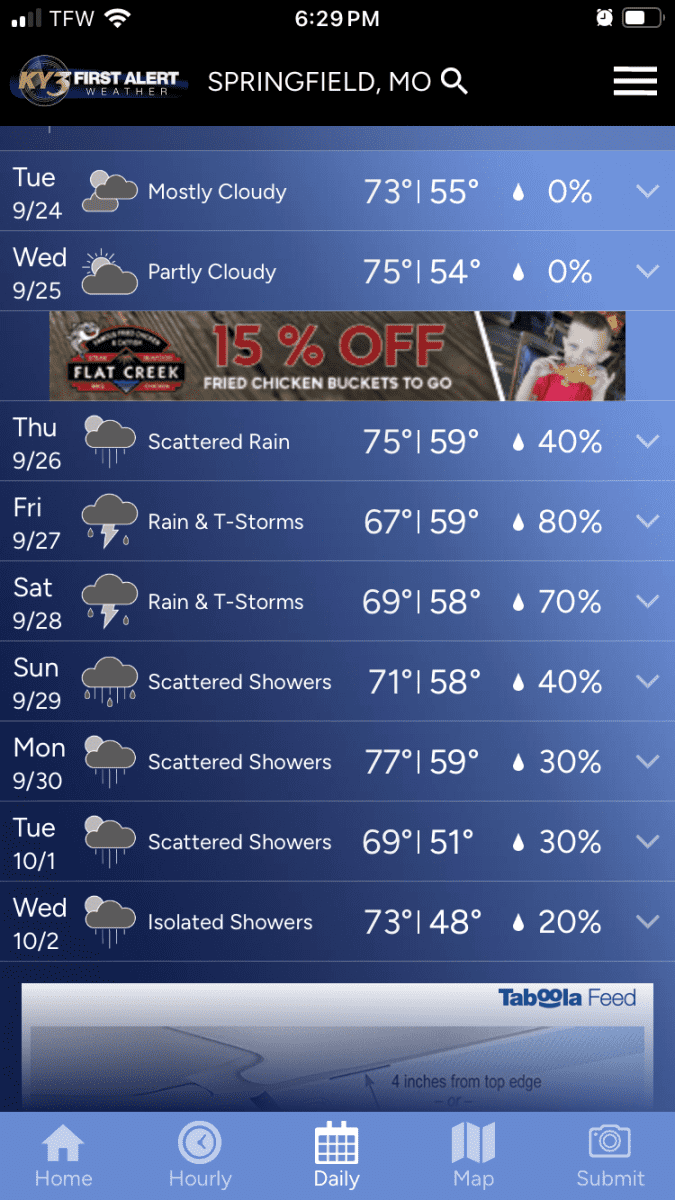Expand Saturday 9/28 forecast details

(x=337, y=601)
